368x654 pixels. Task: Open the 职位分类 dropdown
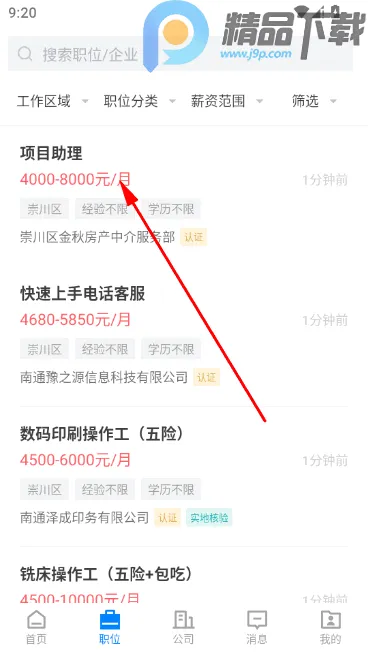tap(140, 101)
